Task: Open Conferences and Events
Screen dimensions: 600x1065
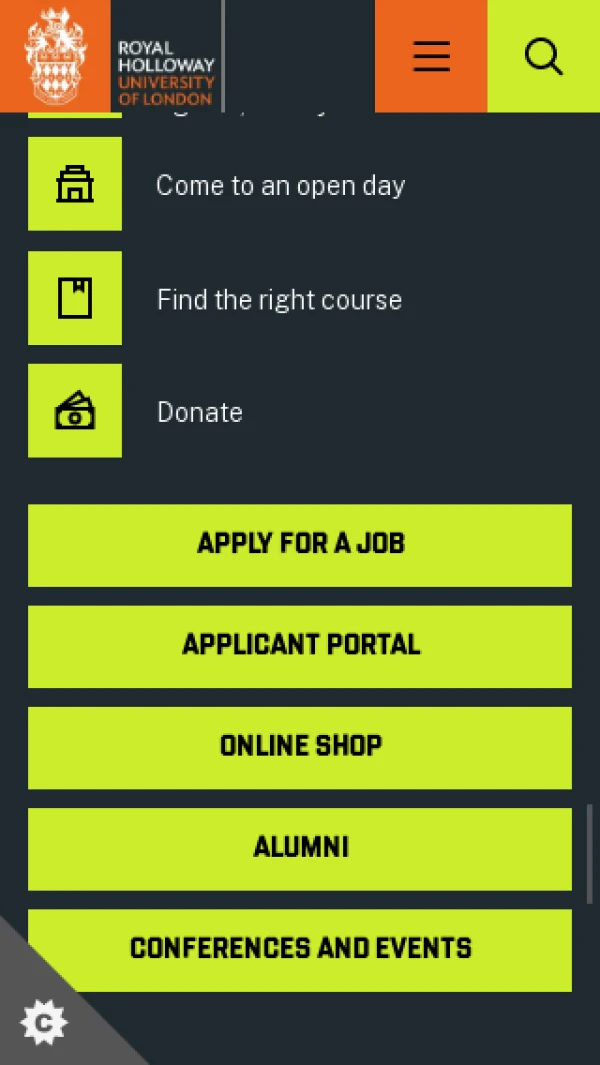Action: (300, 949)
